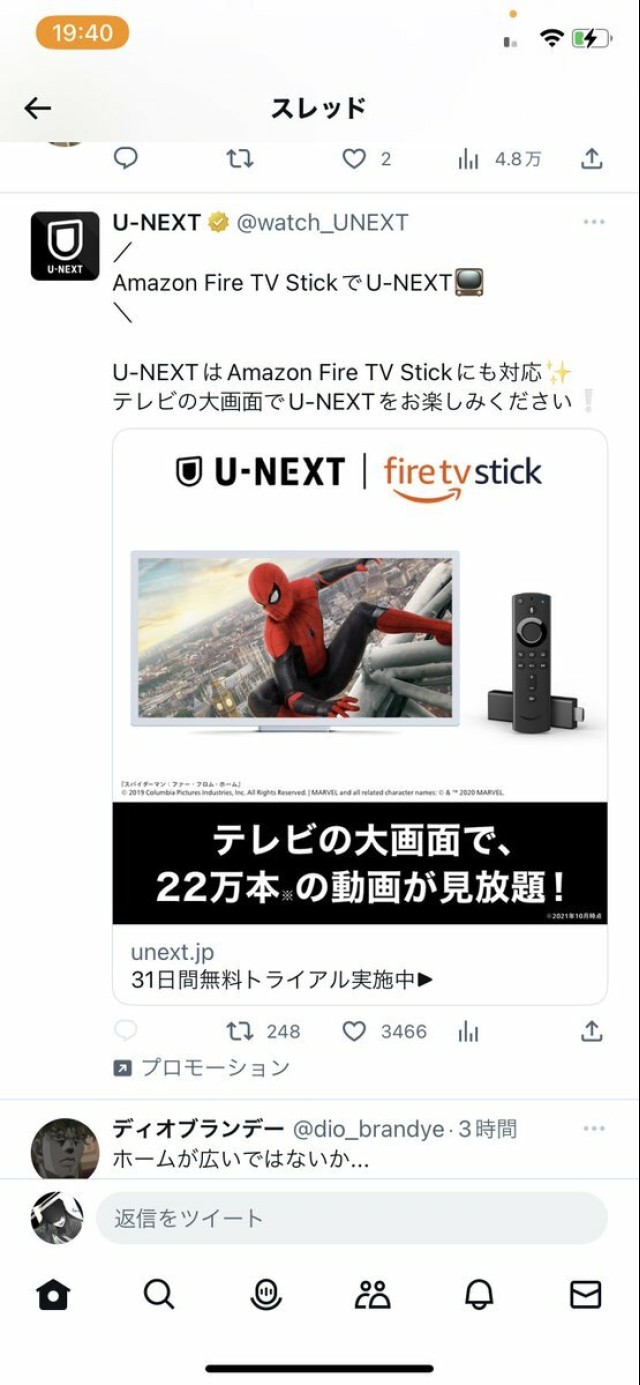Reply to the tweet with 4.8万 views

pyautogui.click(x=125, y=159)
